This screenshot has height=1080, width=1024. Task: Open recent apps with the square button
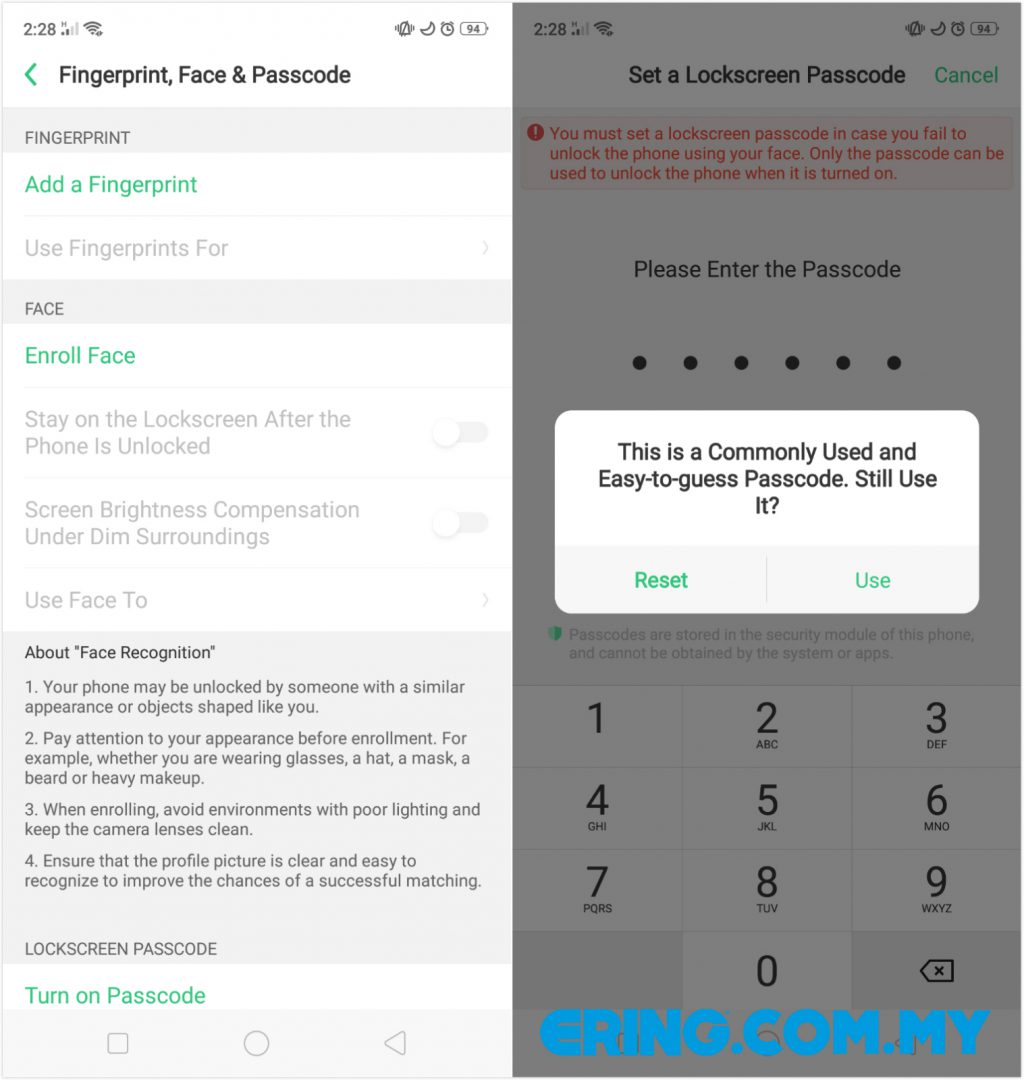coord(118,1043)
